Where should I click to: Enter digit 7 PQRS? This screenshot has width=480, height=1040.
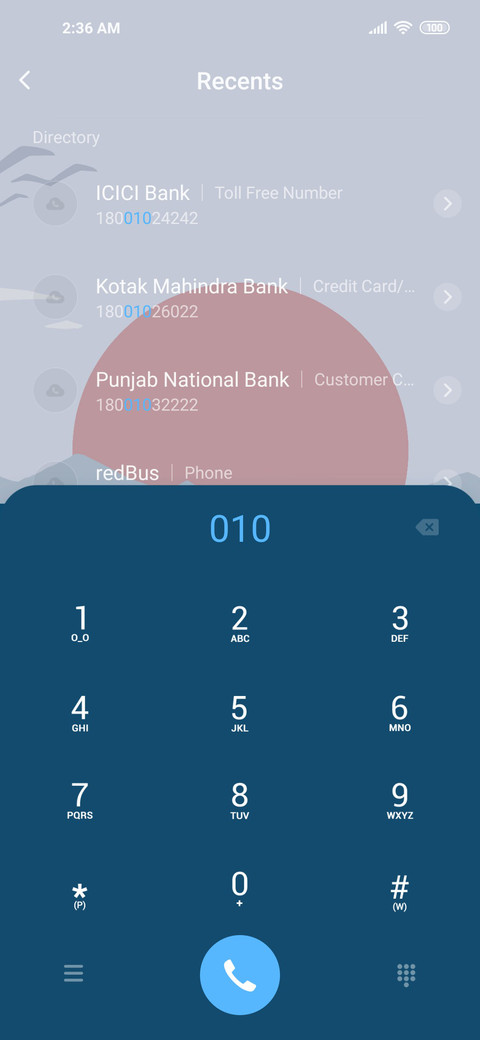80,801
